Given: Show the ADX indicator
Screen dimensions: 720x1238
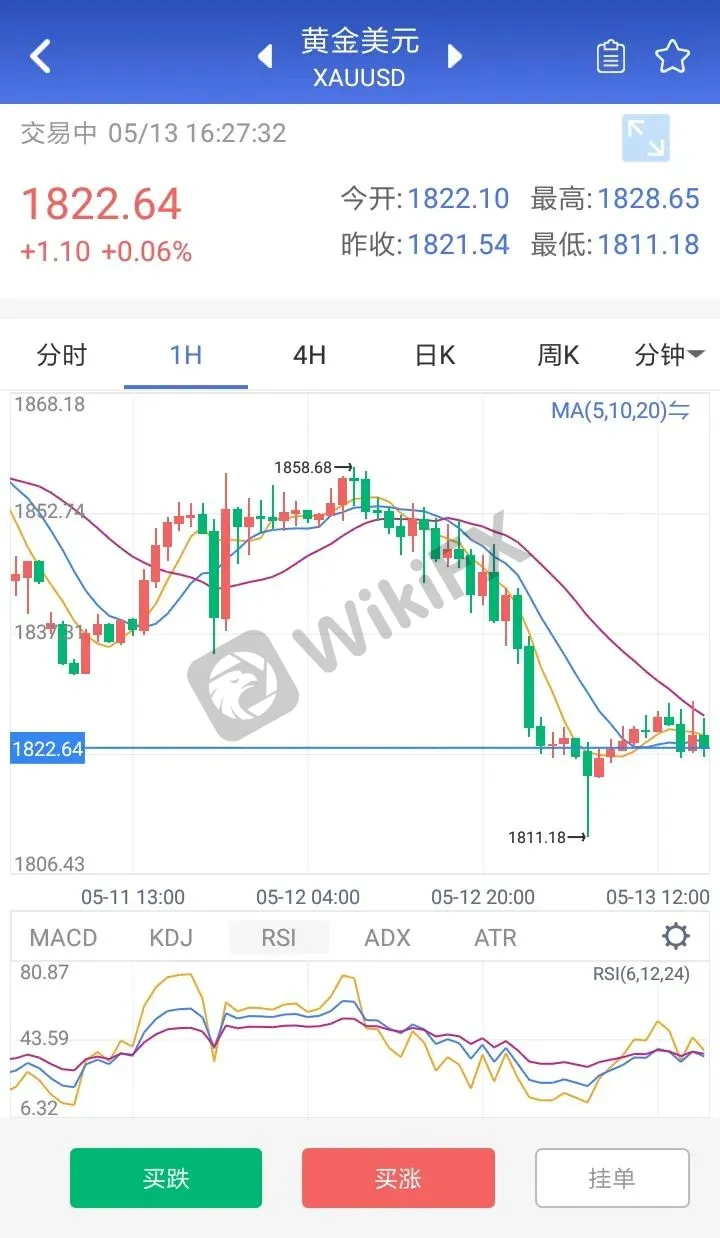Looking at the screenshot, I should (387, 937).
